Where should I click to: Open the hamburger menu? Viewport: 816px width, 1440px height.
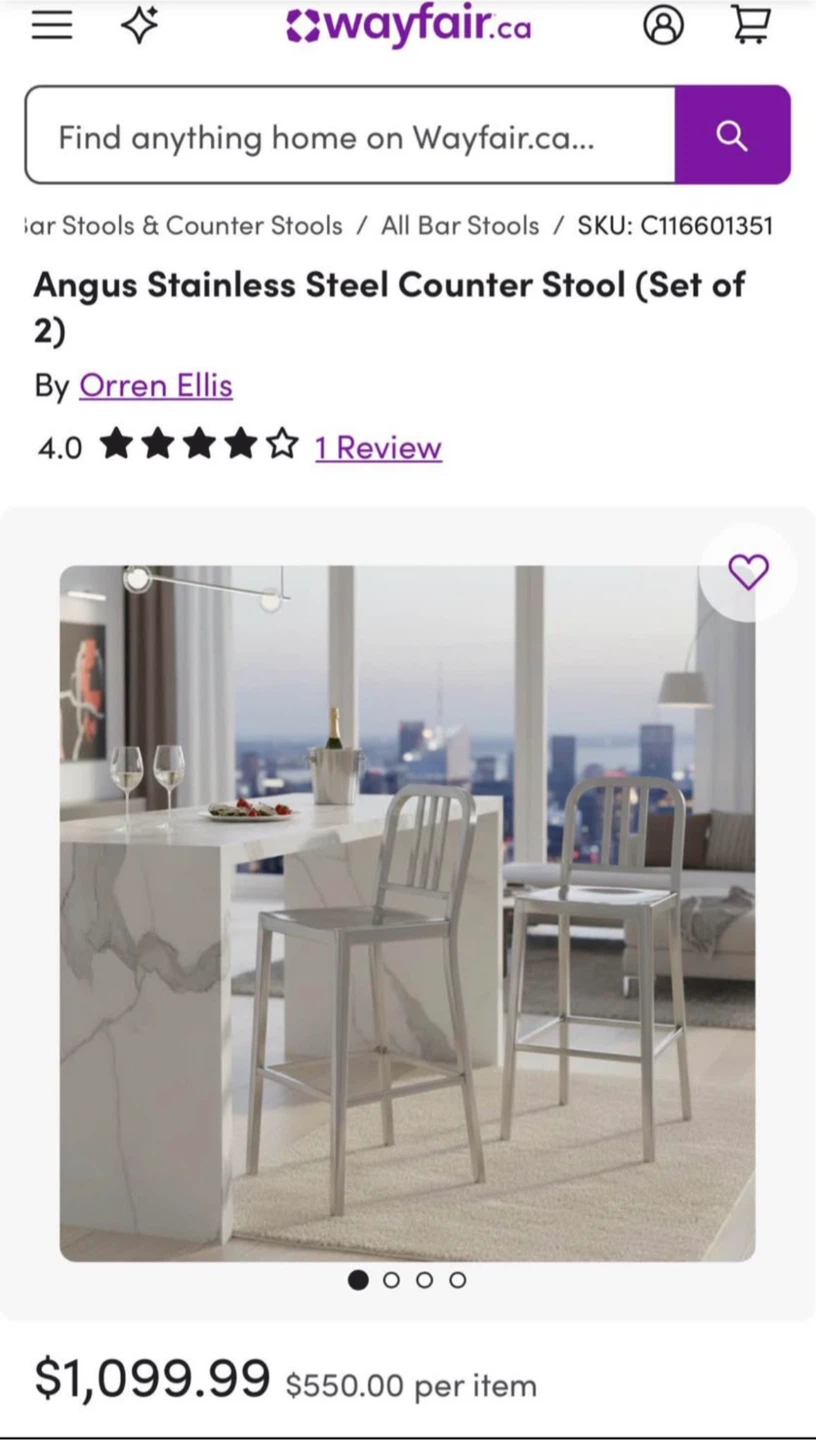click(52, 25)
